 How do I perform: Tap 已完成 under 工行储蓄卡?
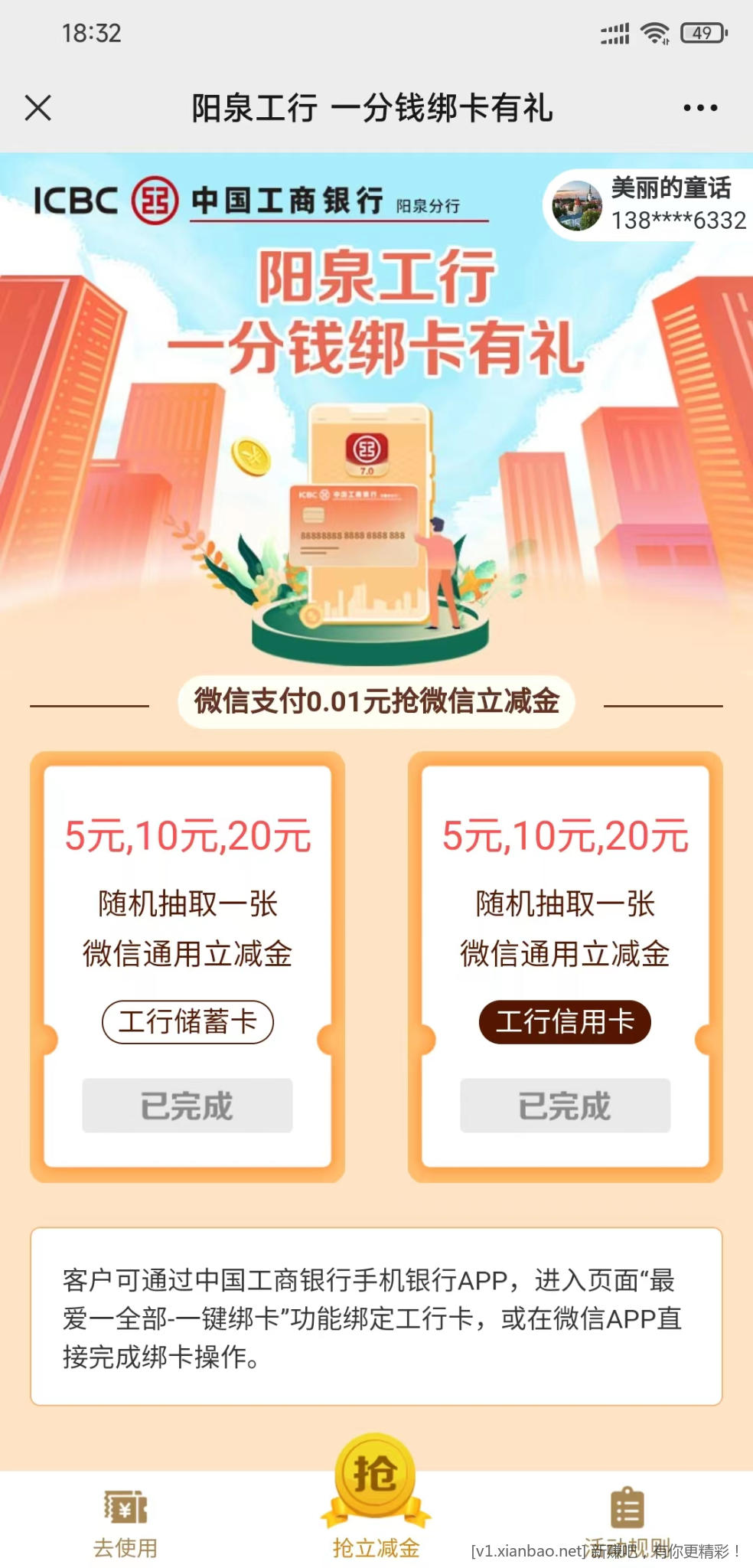tap(187, 1106)
